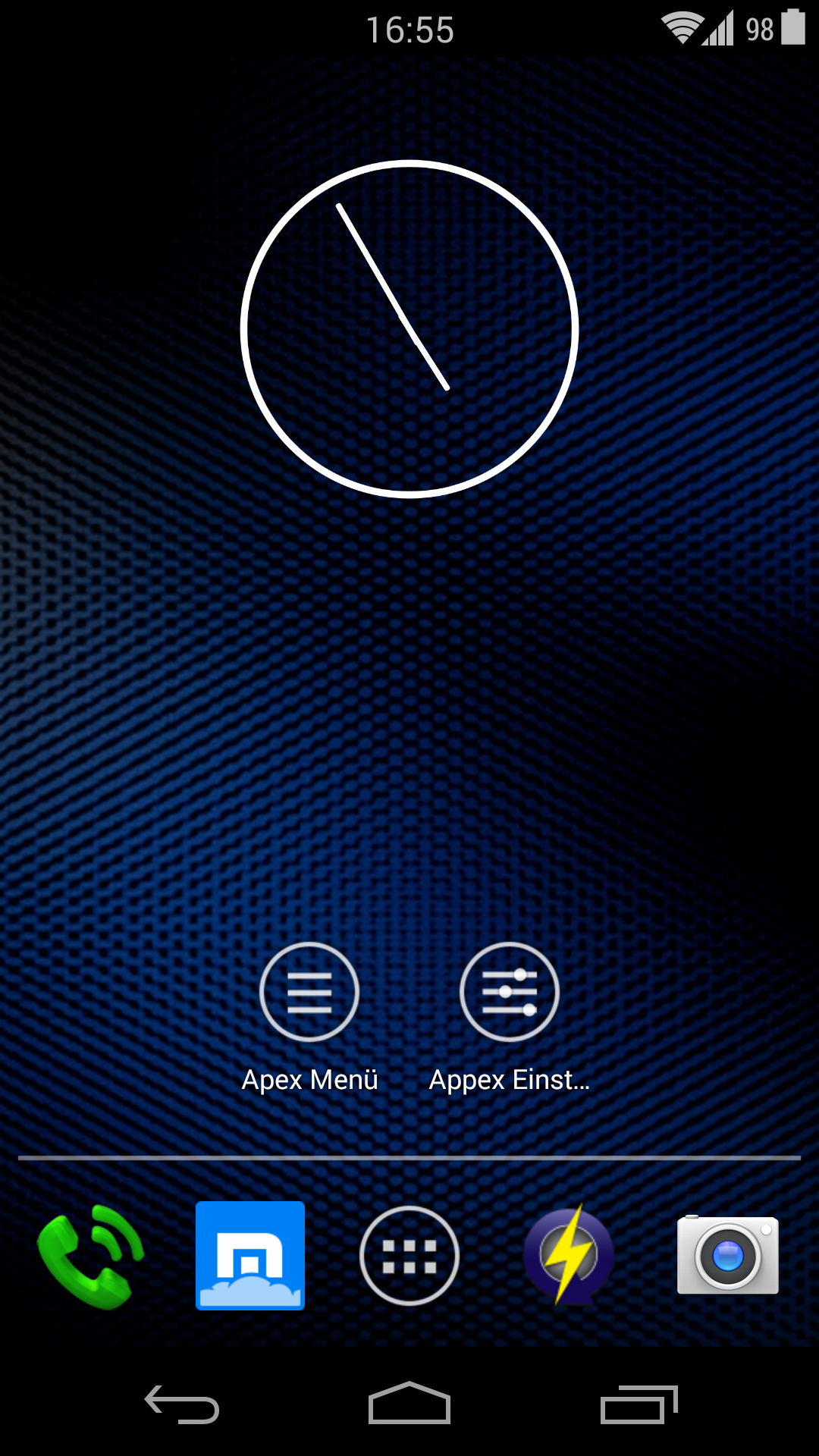Open the Maxthon browser app
Image resolution: width=819 pixels, height=1456 pixels.
pos(250,1256)
